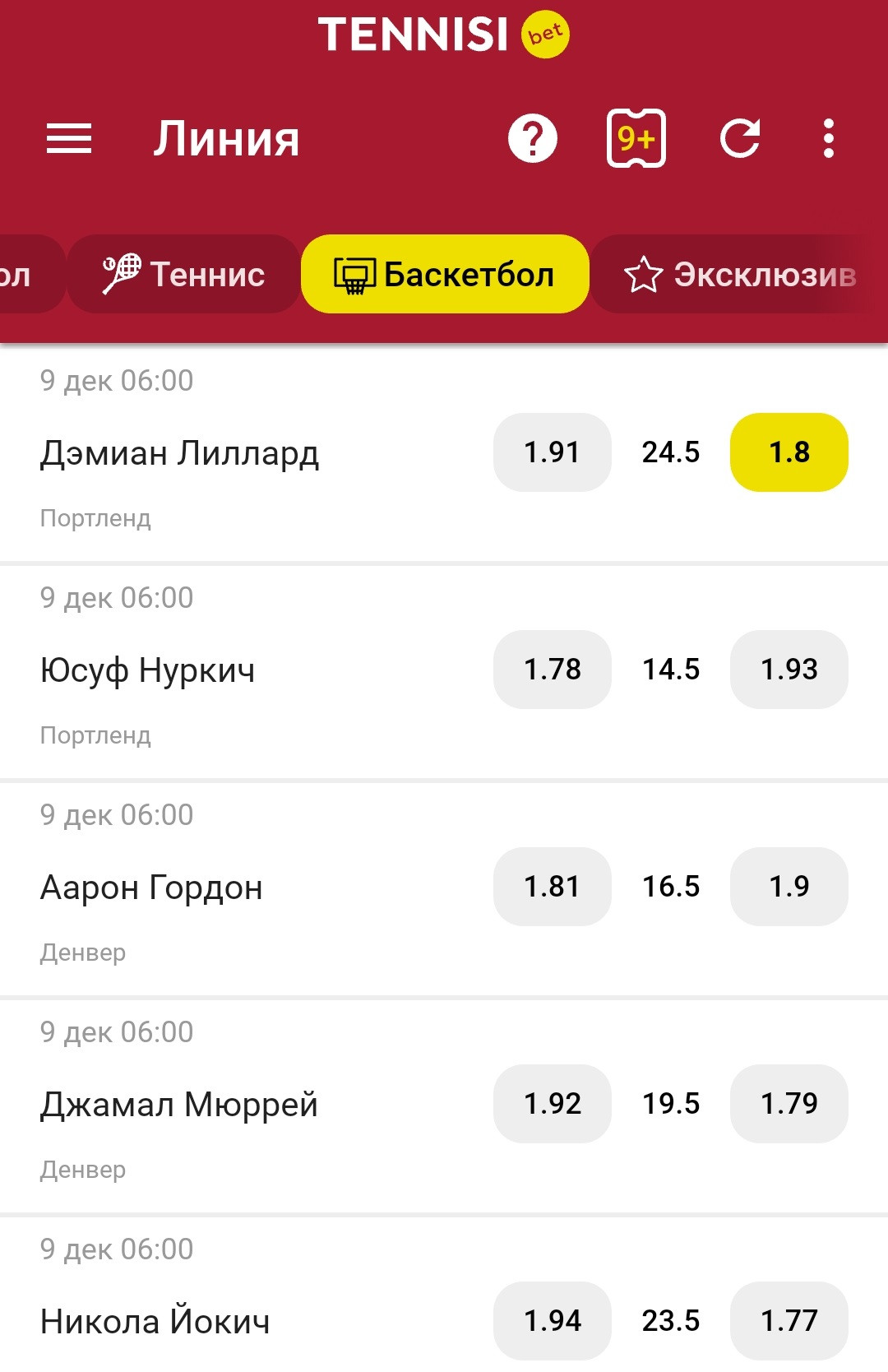This screenshot has width=888, height=1372.
Task: Switch to the Теннис tab
Action: click(183, 274)
